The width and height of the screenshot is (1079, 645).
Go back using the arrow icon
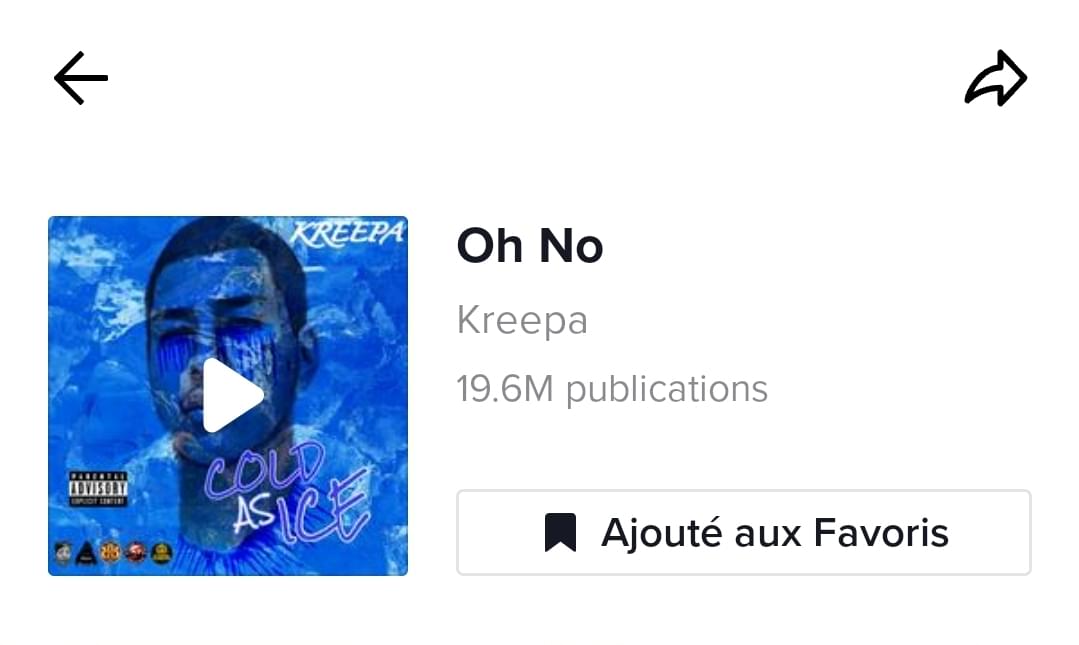coord(81,78)
